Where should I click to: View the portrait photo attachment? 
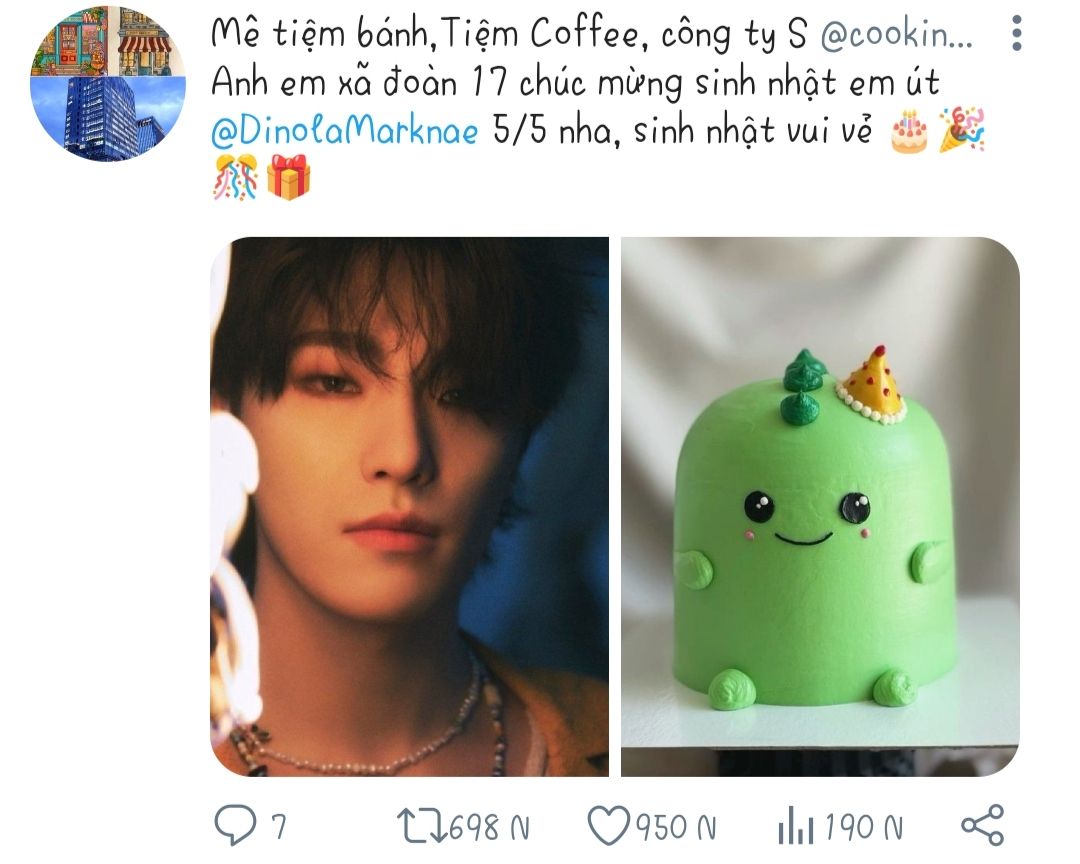(x=409, y=506)
